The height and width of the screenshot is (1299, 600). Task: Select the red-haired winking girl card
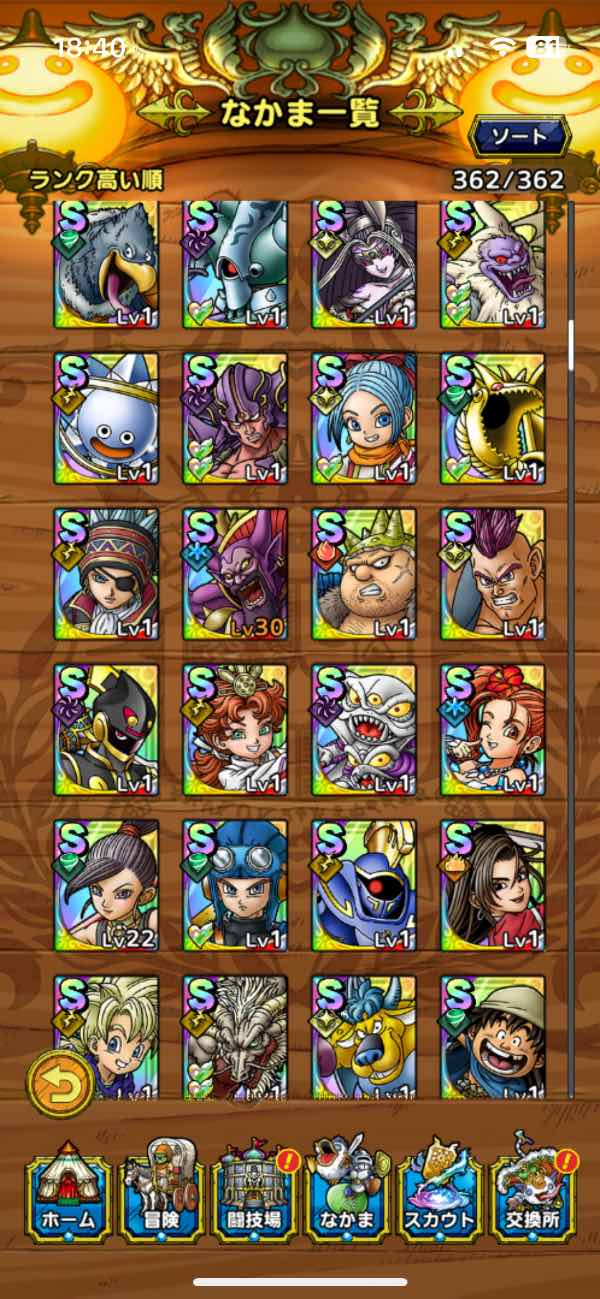pyautogui.click(x=493, y=730)
